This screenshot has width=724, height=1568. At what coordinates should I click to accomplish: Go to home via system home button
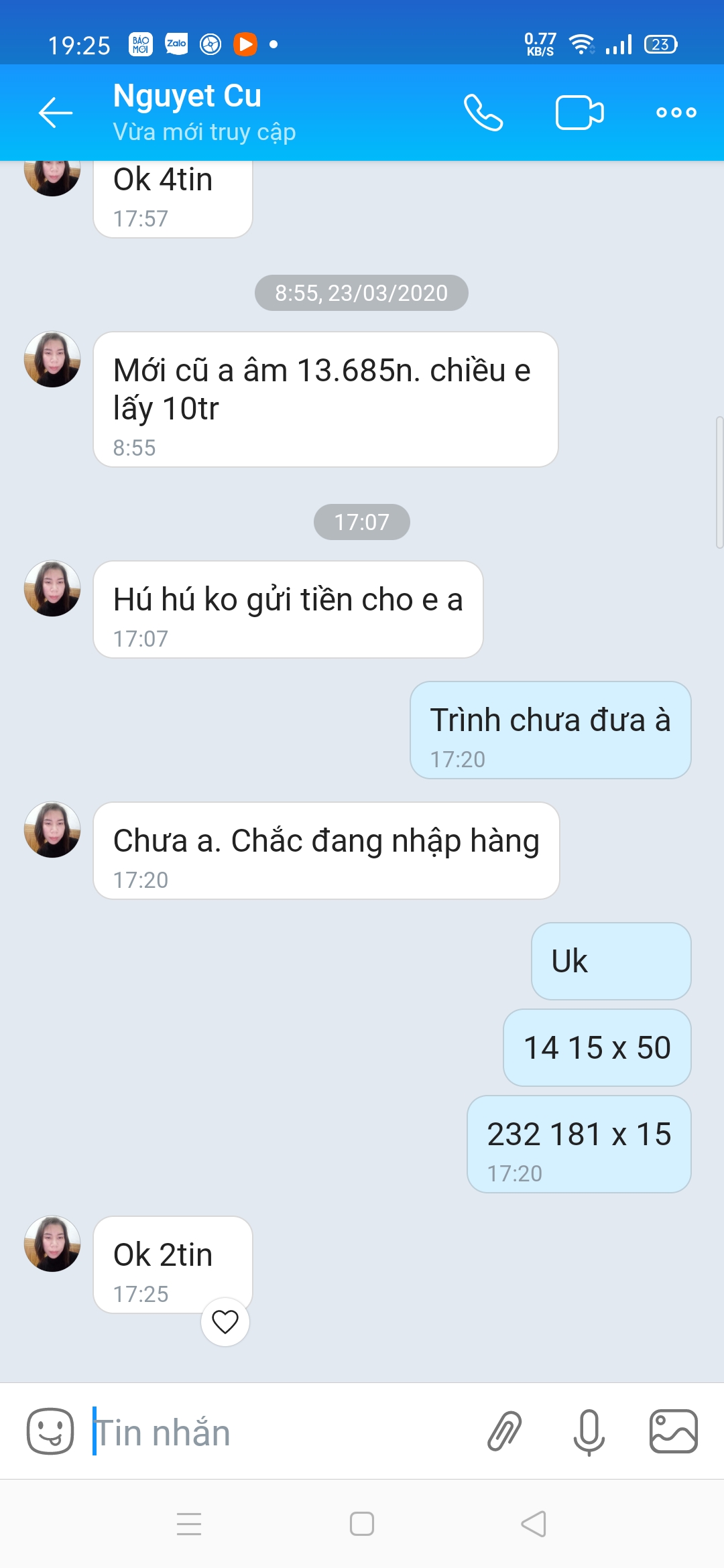(x=362, y=1524)
